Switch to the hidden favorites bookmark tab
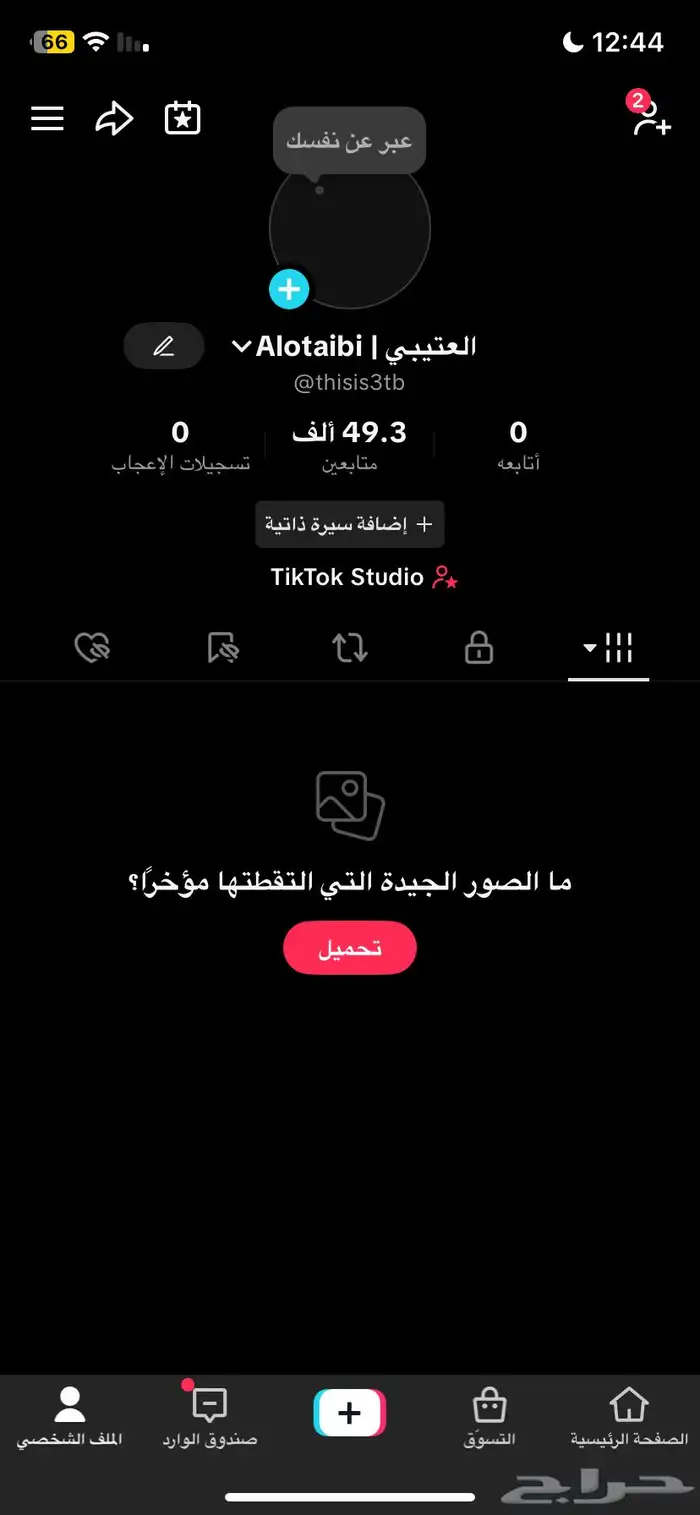Image resolution: width=700 pixels, height=1515 pixels. (223, 648)
